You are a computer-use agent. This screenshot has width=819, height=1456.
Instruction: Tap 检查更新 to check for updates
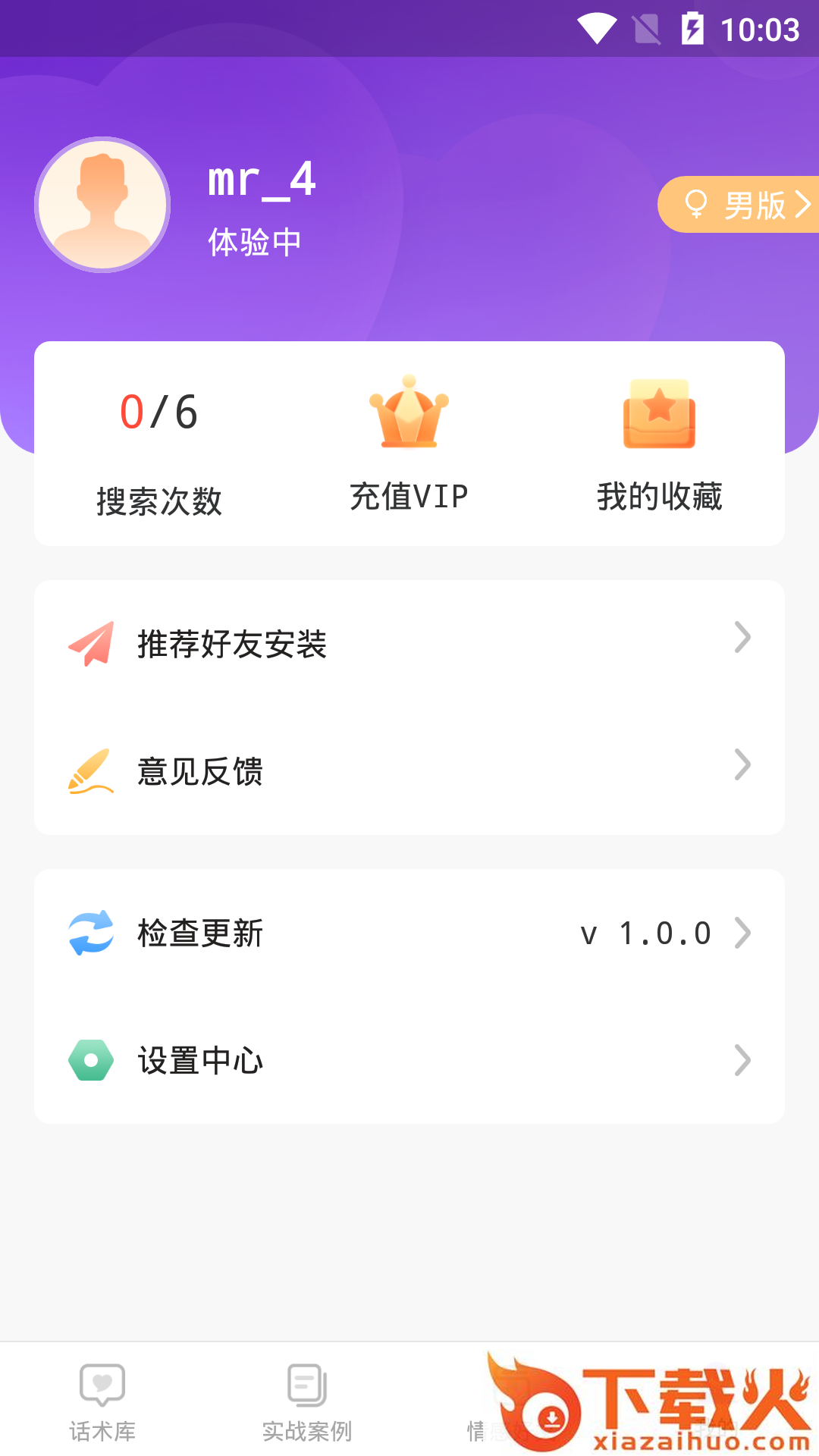click(409, 933)
